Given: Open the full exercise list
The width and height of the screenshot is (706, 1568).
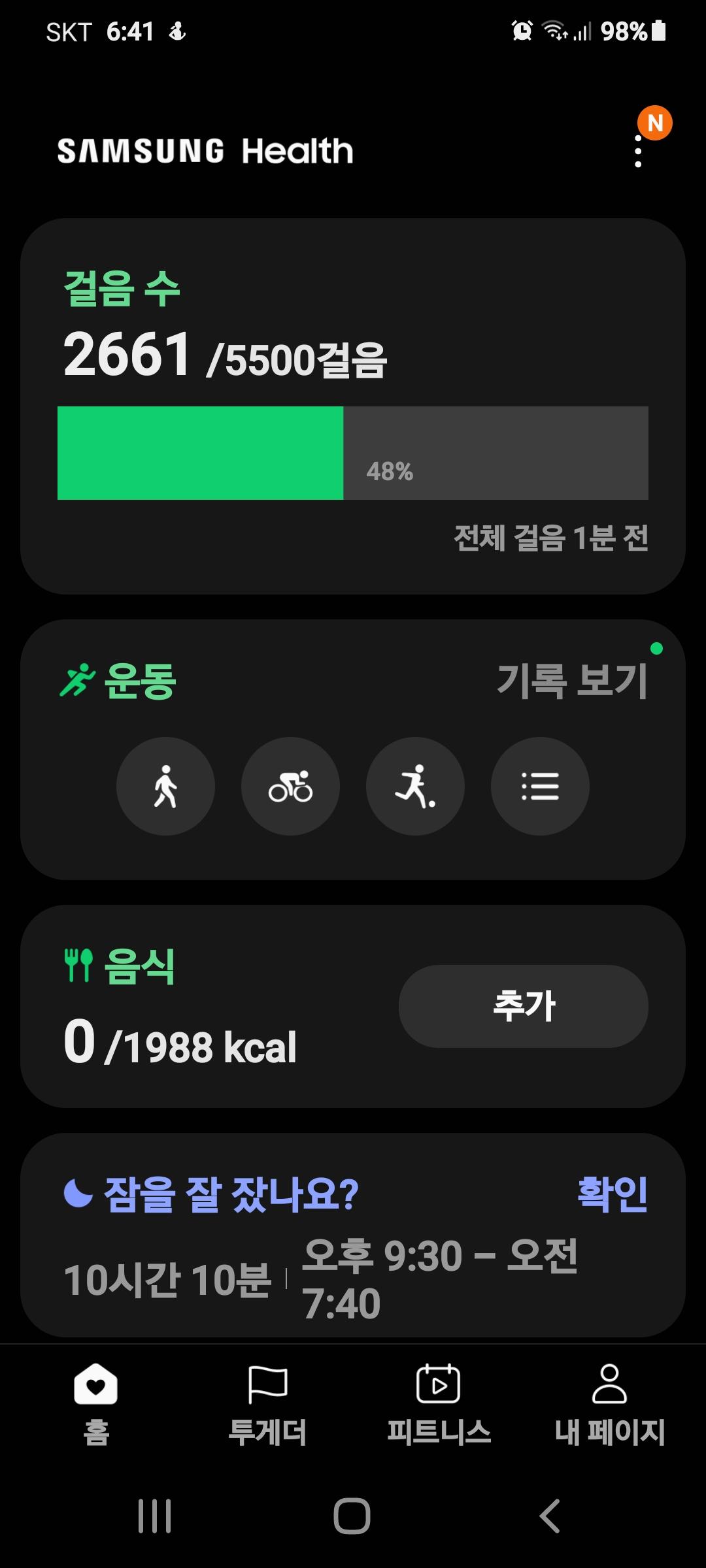Looking at the screenshot, I should [540, 786].
